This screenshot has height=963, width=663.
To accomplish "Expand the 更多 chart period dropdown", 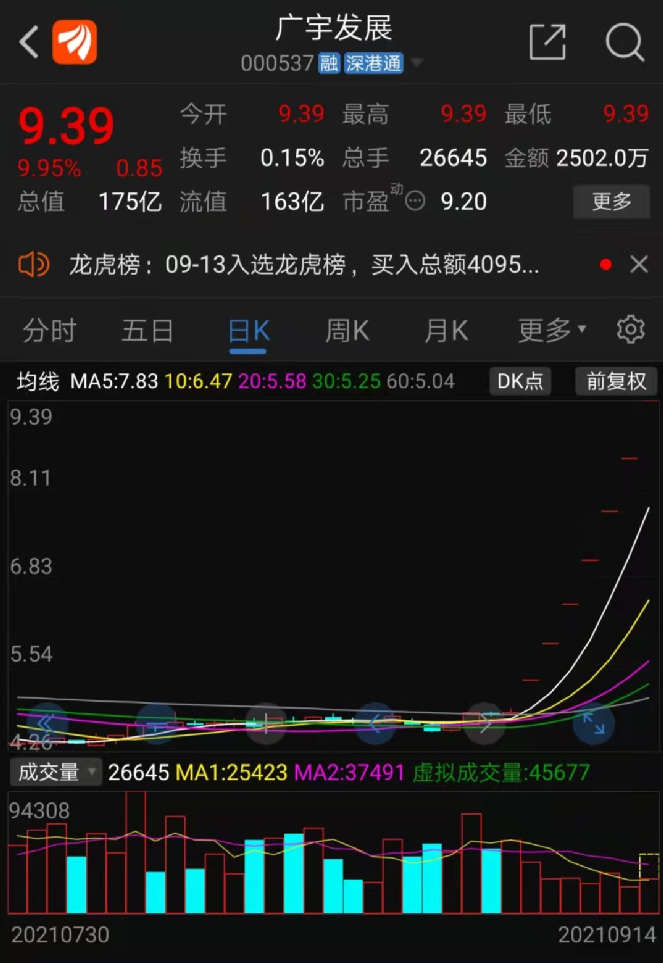I will click(551, 330).
